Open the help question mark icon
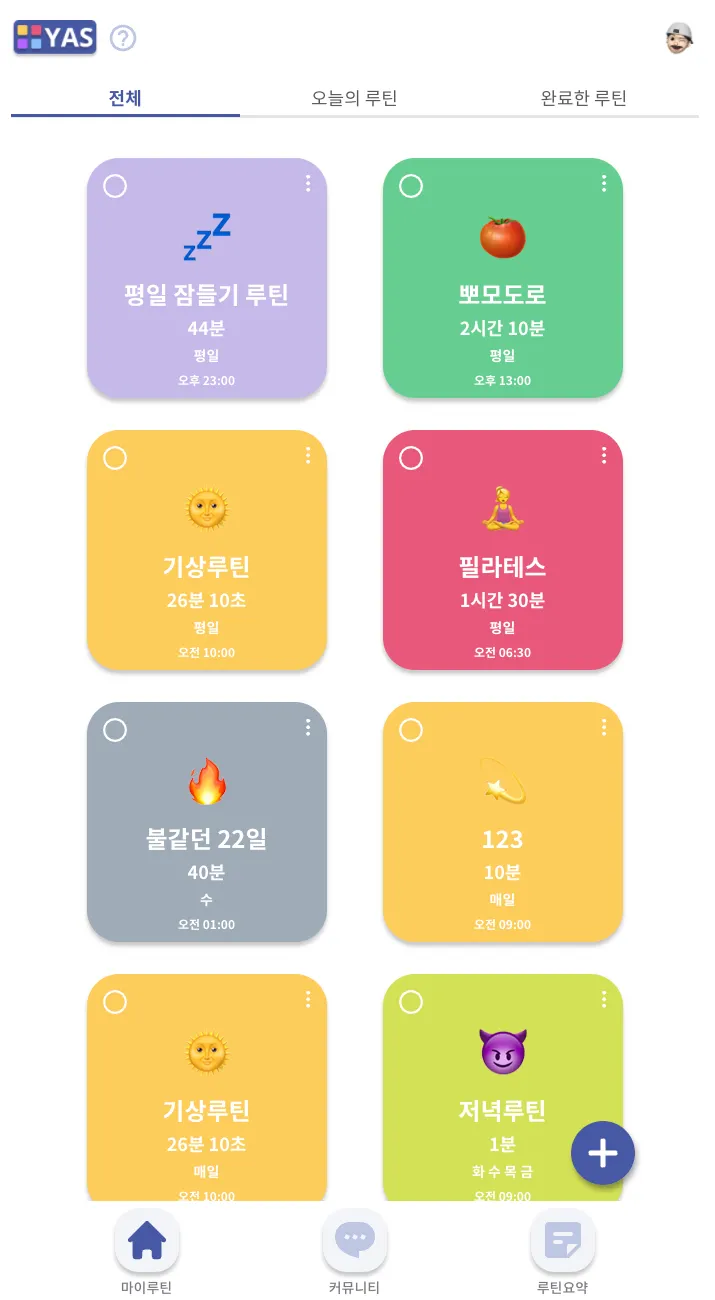The width and height of the screenshot is (715, 1300). (x=123, y=39)
